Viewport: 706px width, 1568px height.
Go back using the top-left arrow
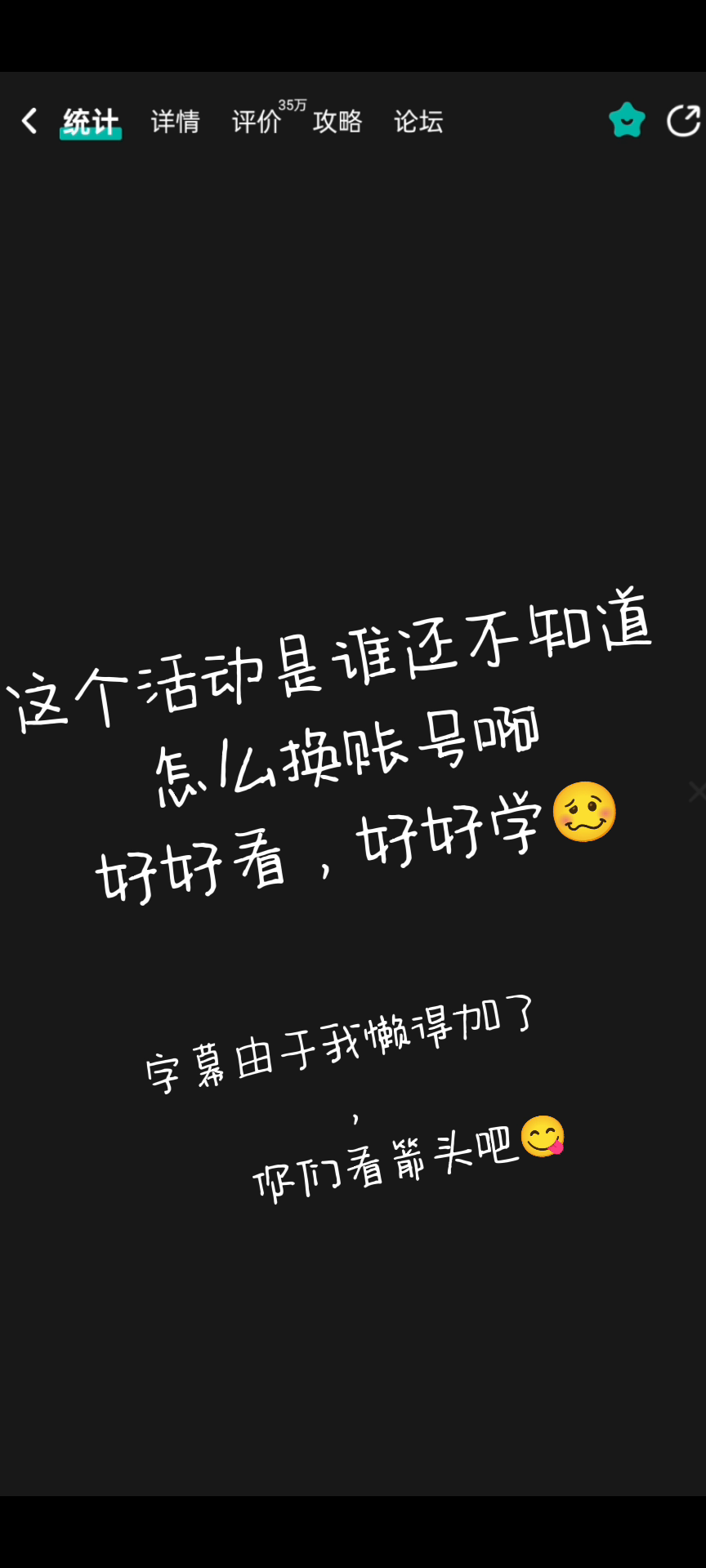point(29,121)
